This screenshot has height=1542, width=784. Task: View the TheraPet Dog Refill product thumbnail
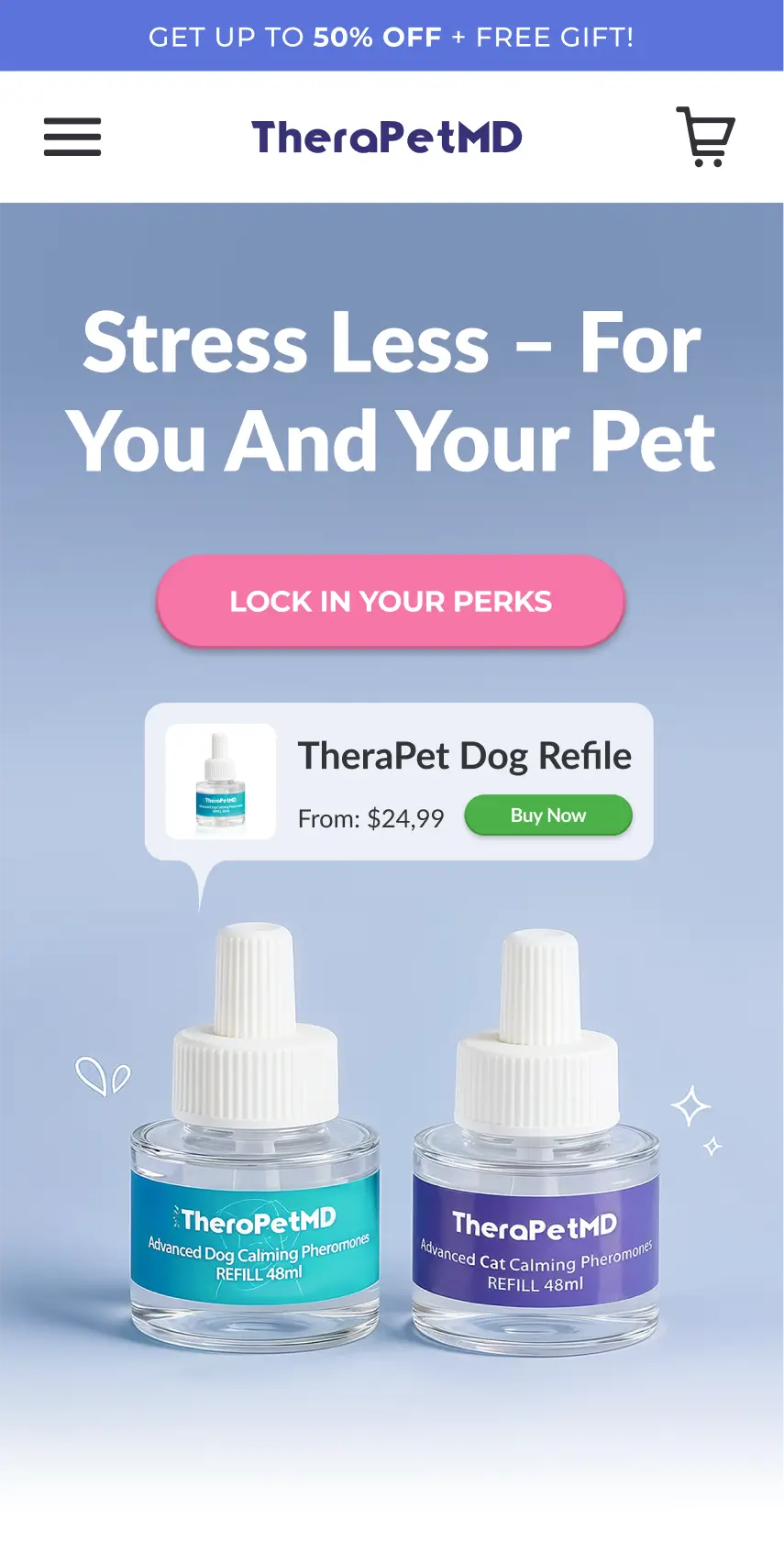click(x=221, y=782)
